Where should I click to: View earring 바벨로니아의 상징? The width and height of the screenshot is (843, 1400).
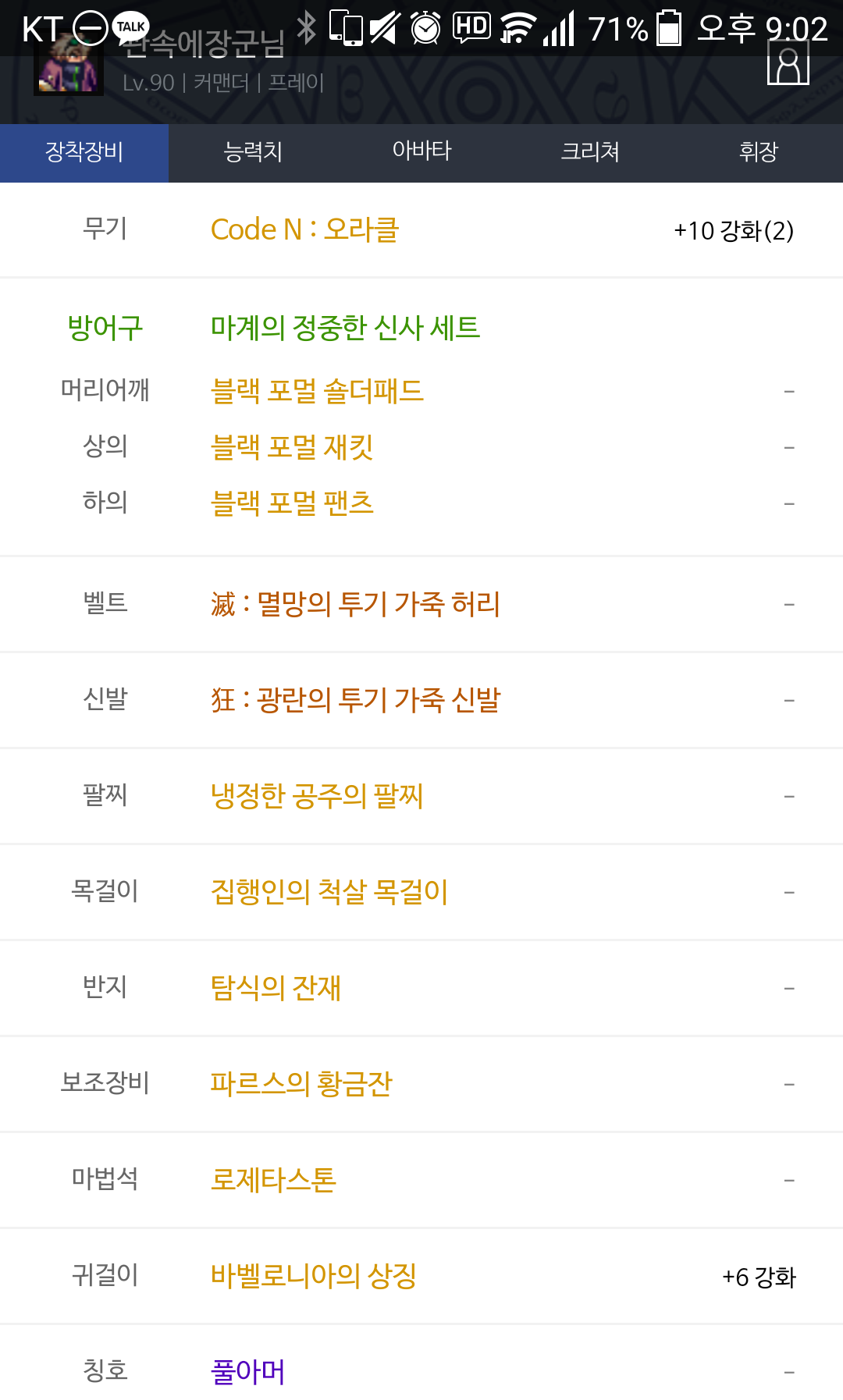pos(314,1276)
